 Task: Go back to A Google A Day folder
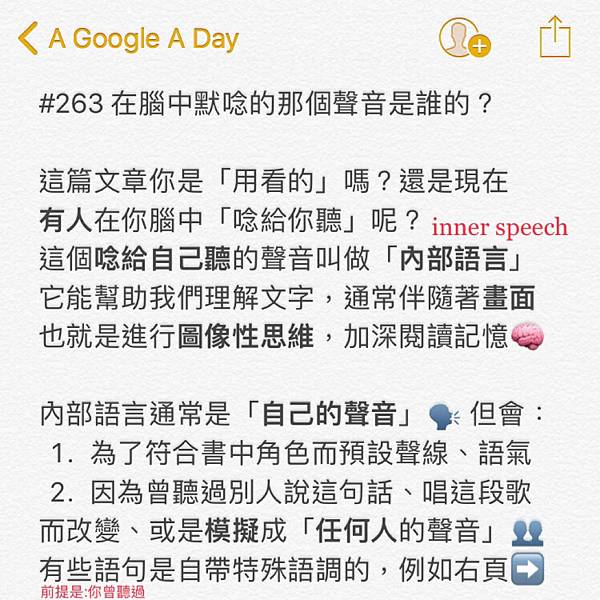coord(128,39)
